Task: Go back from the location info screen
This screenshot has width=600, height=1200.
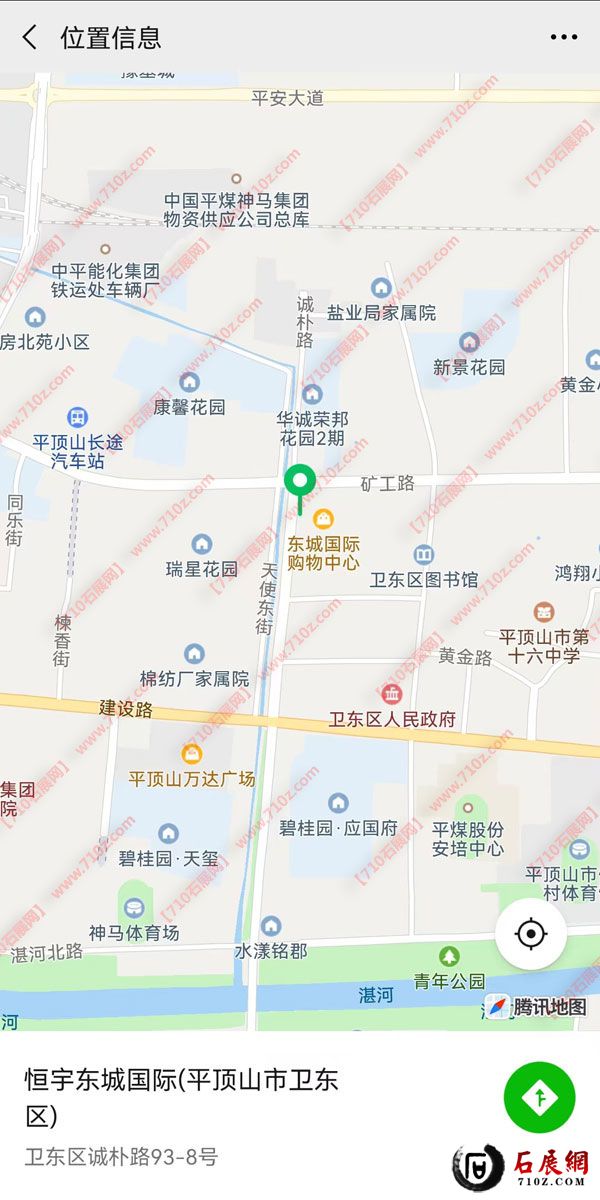Action: (29, 38)
